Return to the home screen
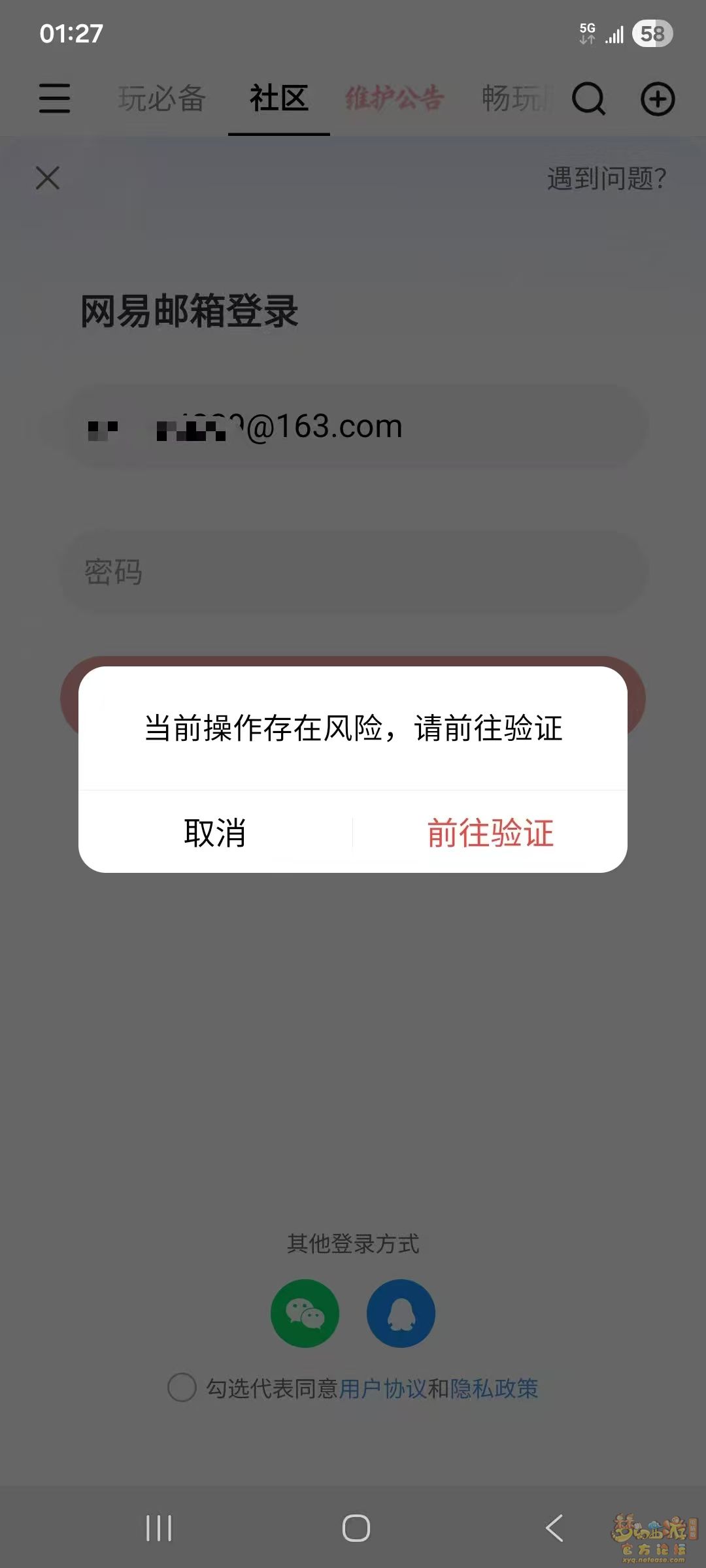This screenshot has height=1568, width=706. click(356, 1528)
